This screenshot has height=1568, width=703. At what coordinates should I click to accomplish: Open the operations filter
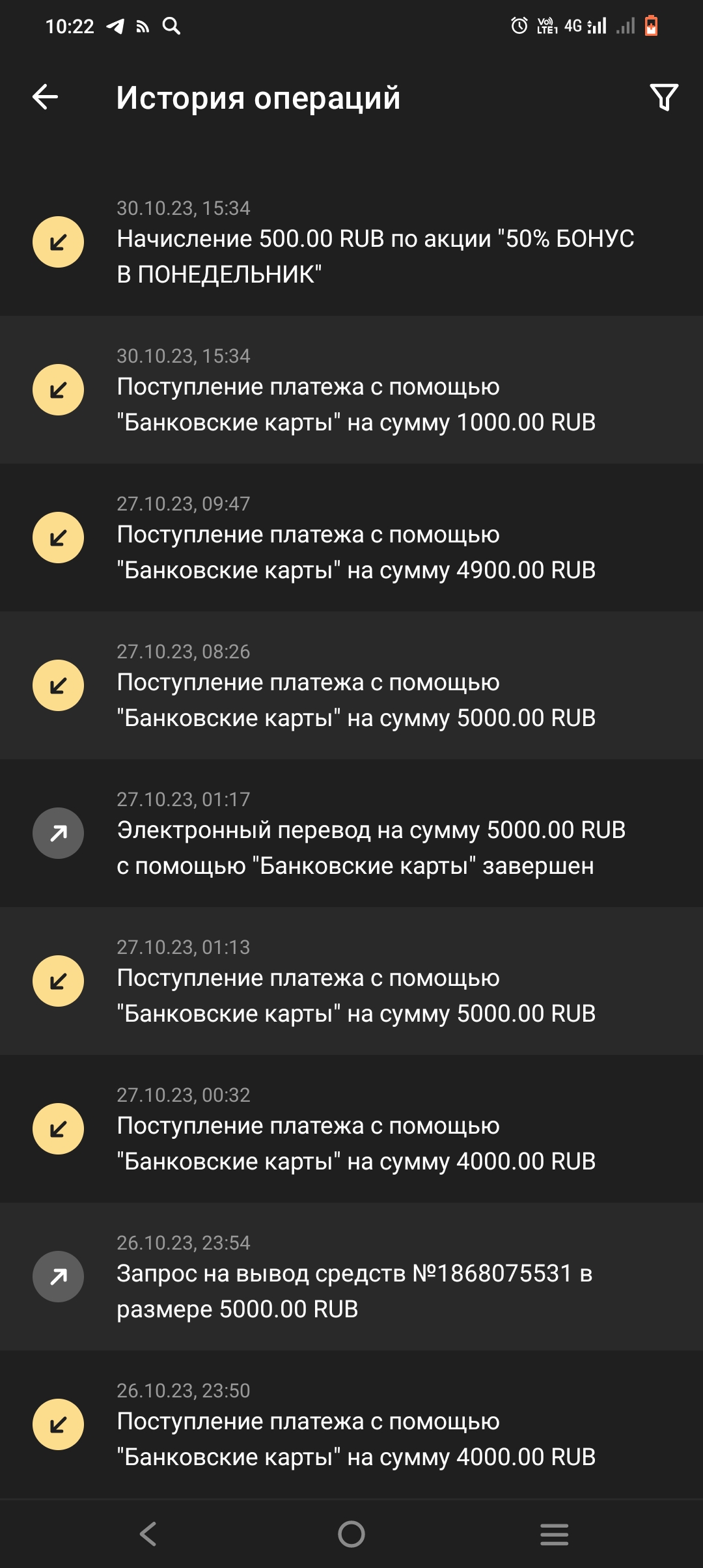click(664, 98)
